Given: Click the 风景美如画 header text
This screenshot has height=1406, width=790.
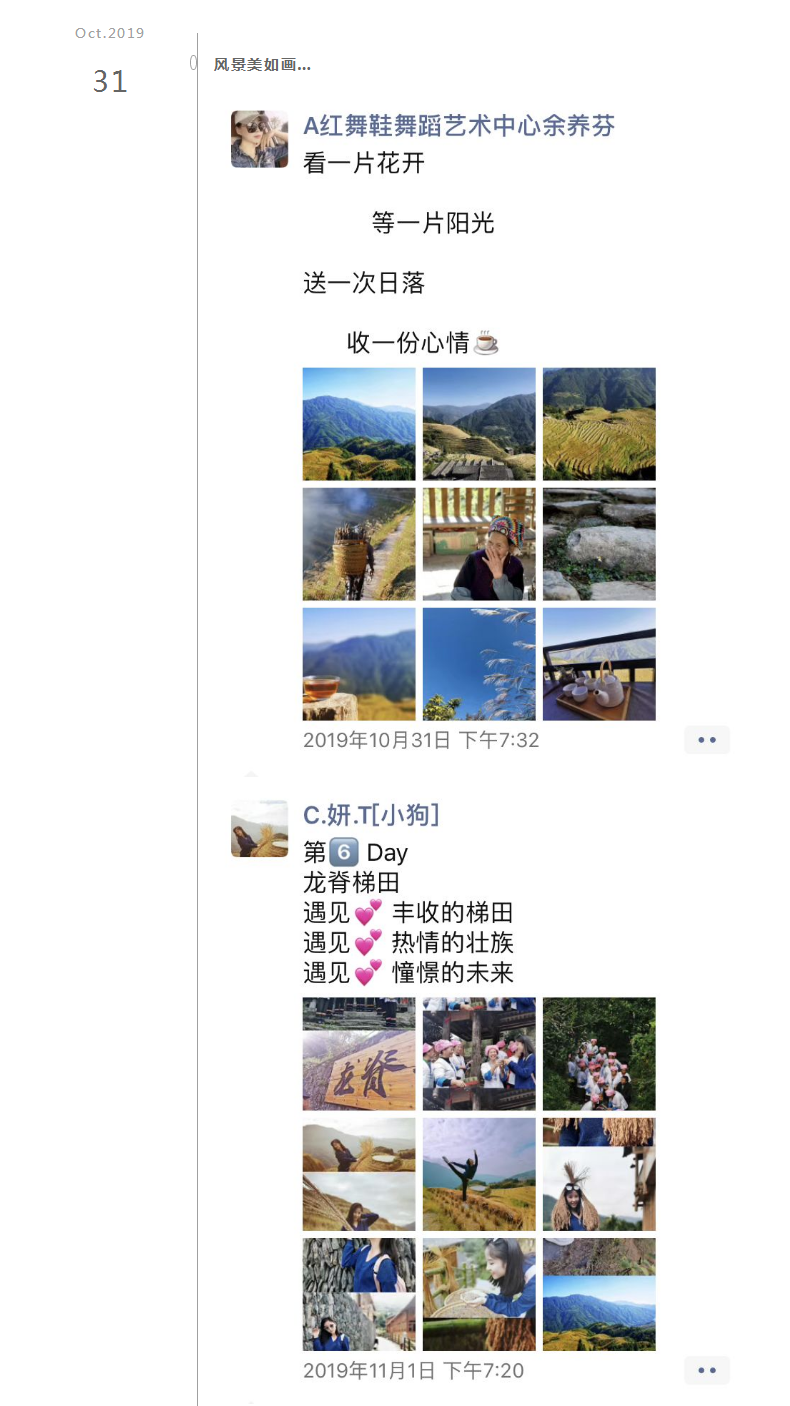Looking at the screenshot, I should 260,64.
